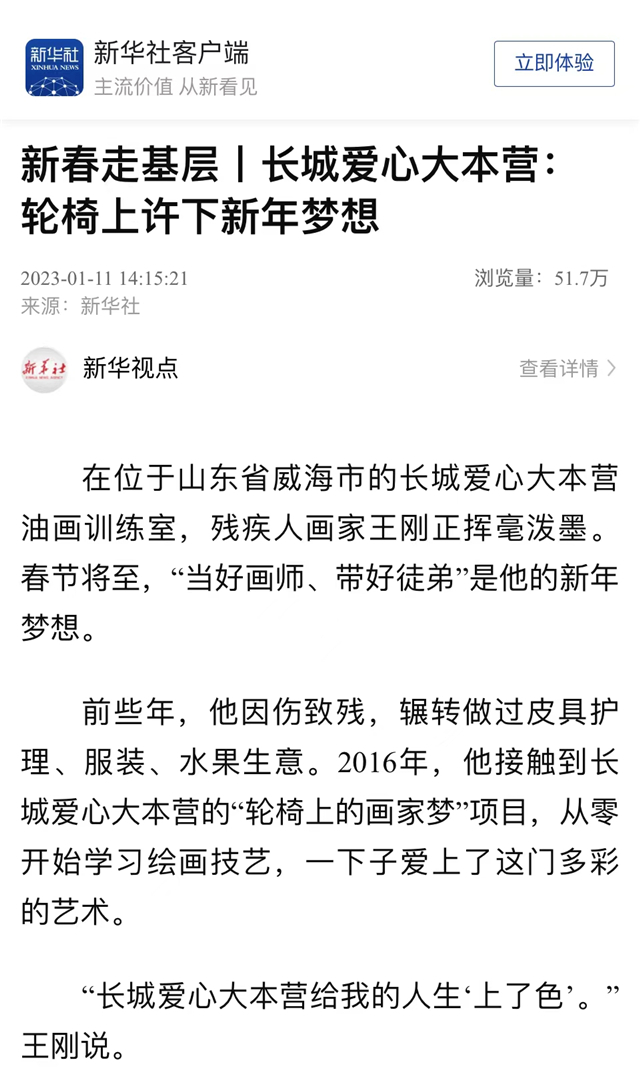Open the 新华视点 author profile
This screenshot has width=640, height=1080.
[x=130, y=368]
